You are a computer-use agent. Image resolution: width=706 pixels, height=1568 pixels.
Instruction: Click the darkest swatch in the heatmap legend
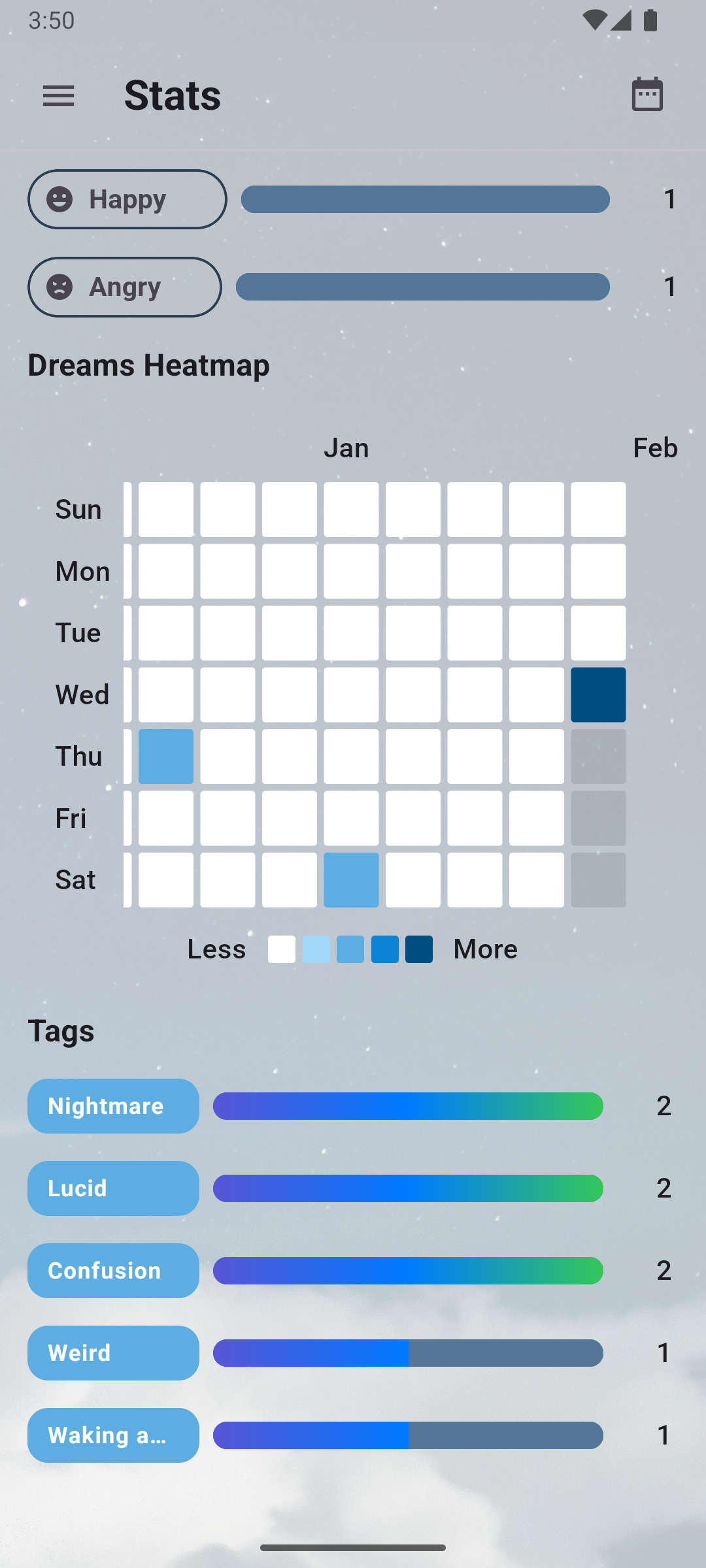(x=419, y=949)
